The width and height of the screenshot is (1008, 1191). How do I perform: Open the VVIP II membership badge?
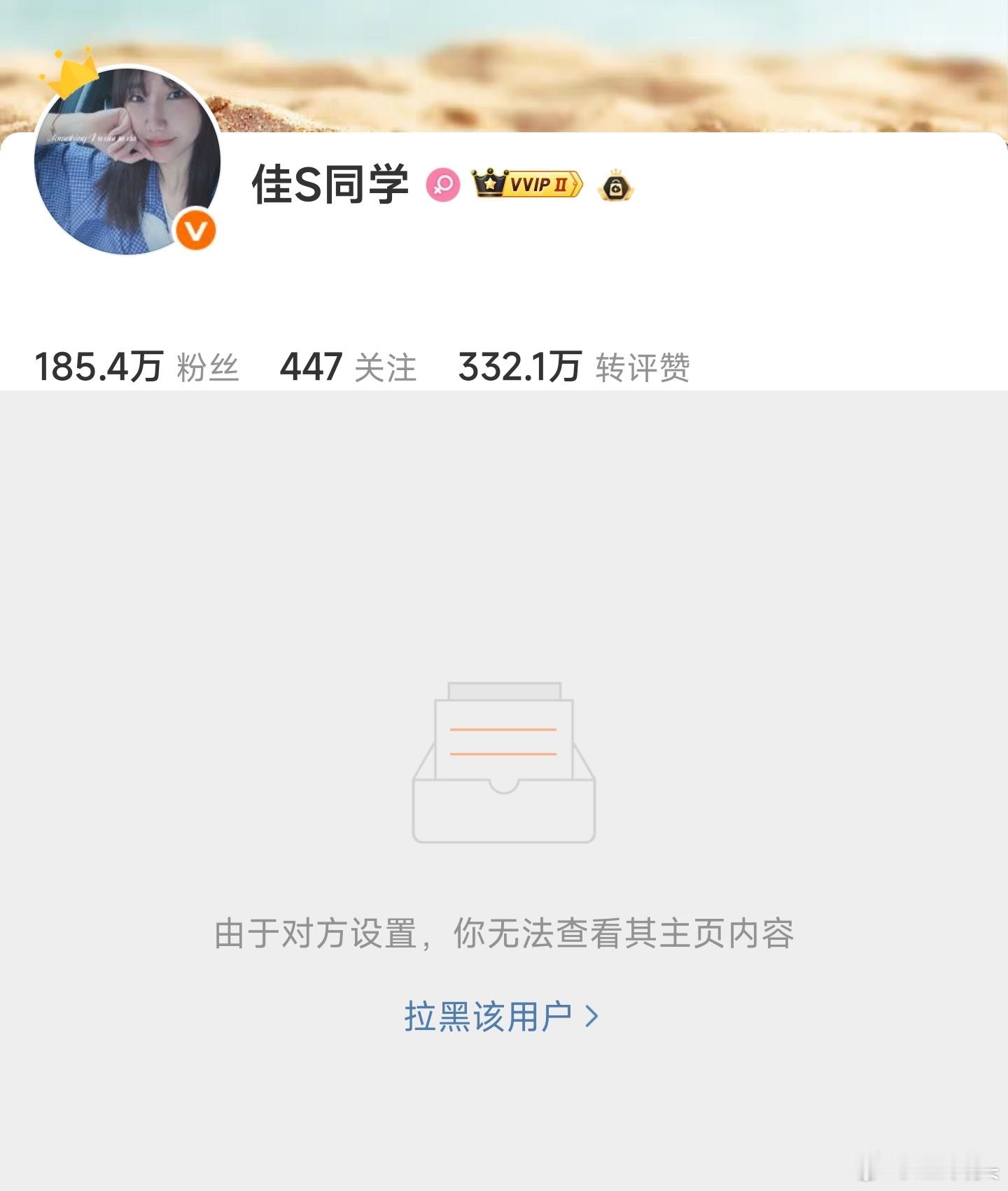coord(526,185)
